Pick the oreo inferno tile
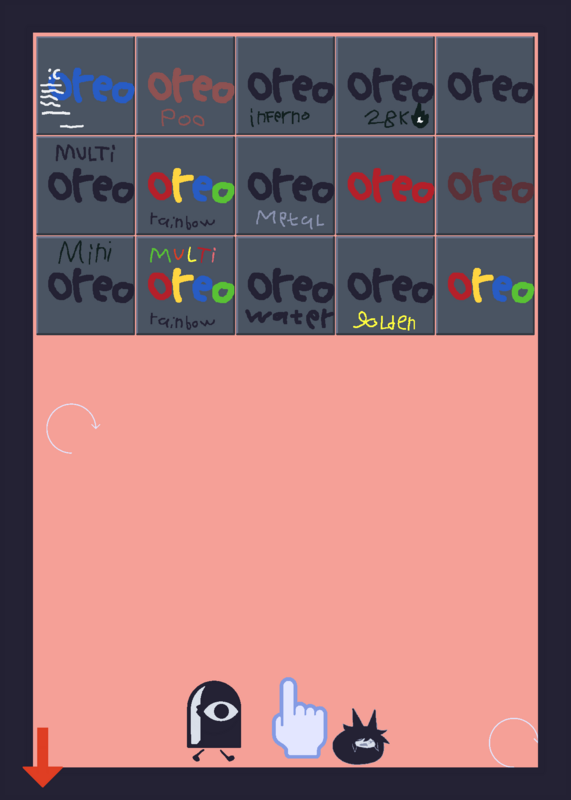The image size is (571, 800). (285, 86)
